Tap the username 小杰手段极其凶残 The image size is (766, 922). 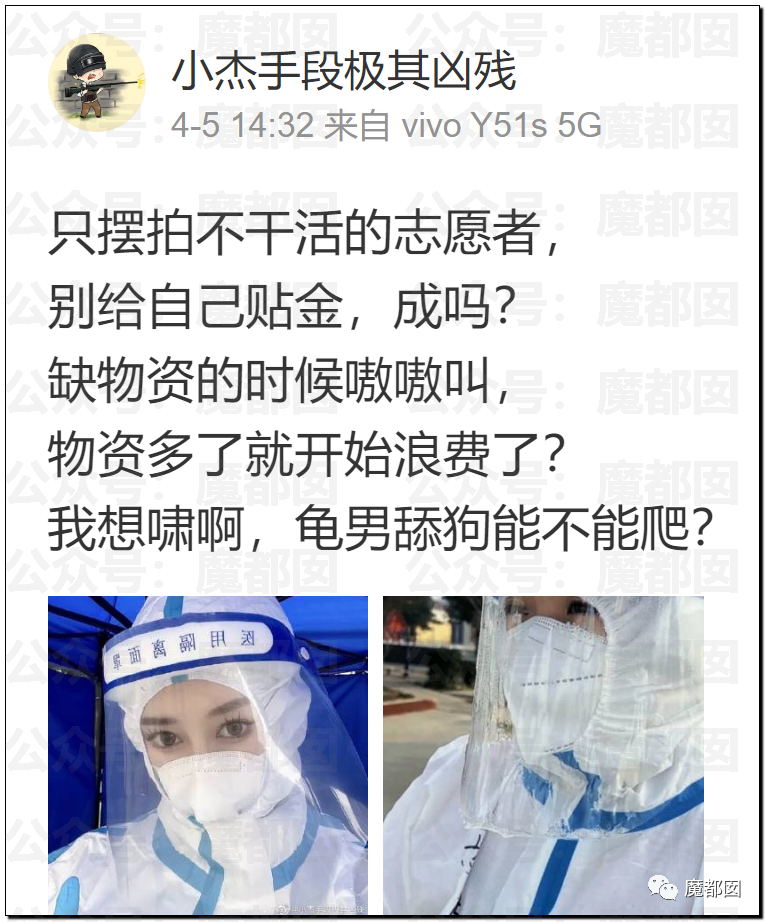click(344, 71)
